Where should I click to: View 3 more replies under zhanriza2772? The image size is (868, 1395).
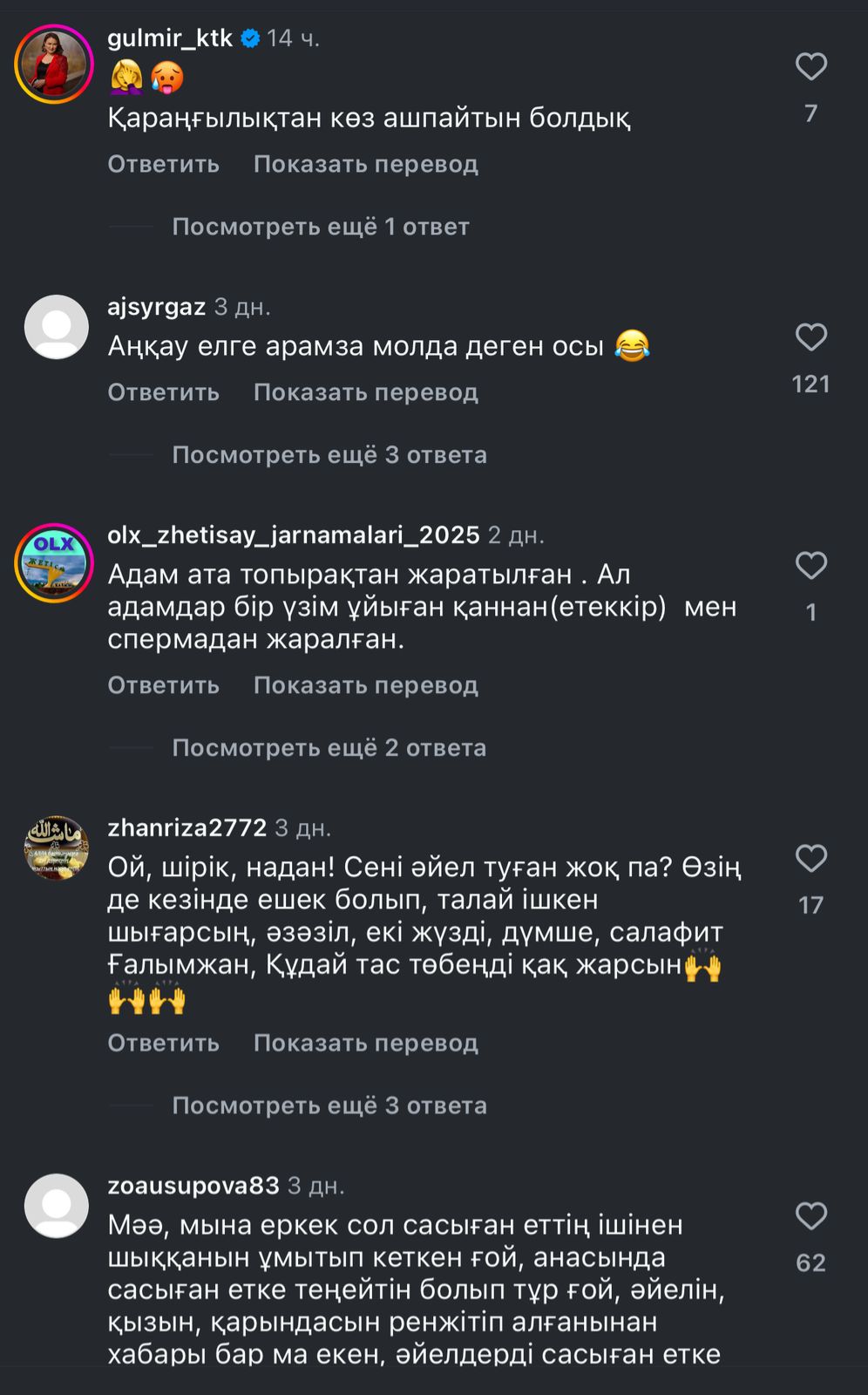coord(329,1106)
